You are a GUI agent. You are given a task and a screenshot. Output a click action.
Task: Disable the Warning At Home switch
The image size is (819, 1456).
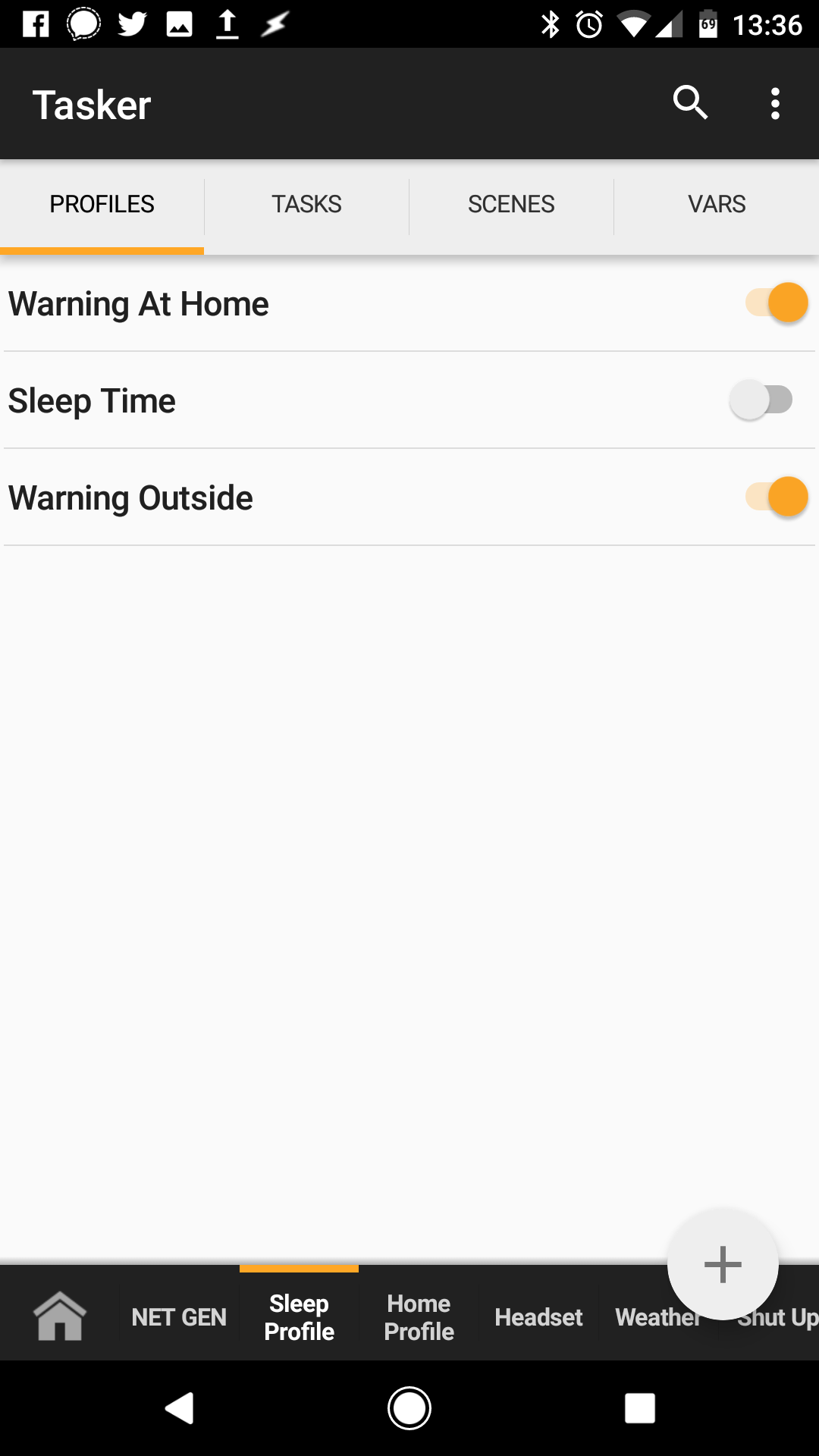(x=777, y=303)
